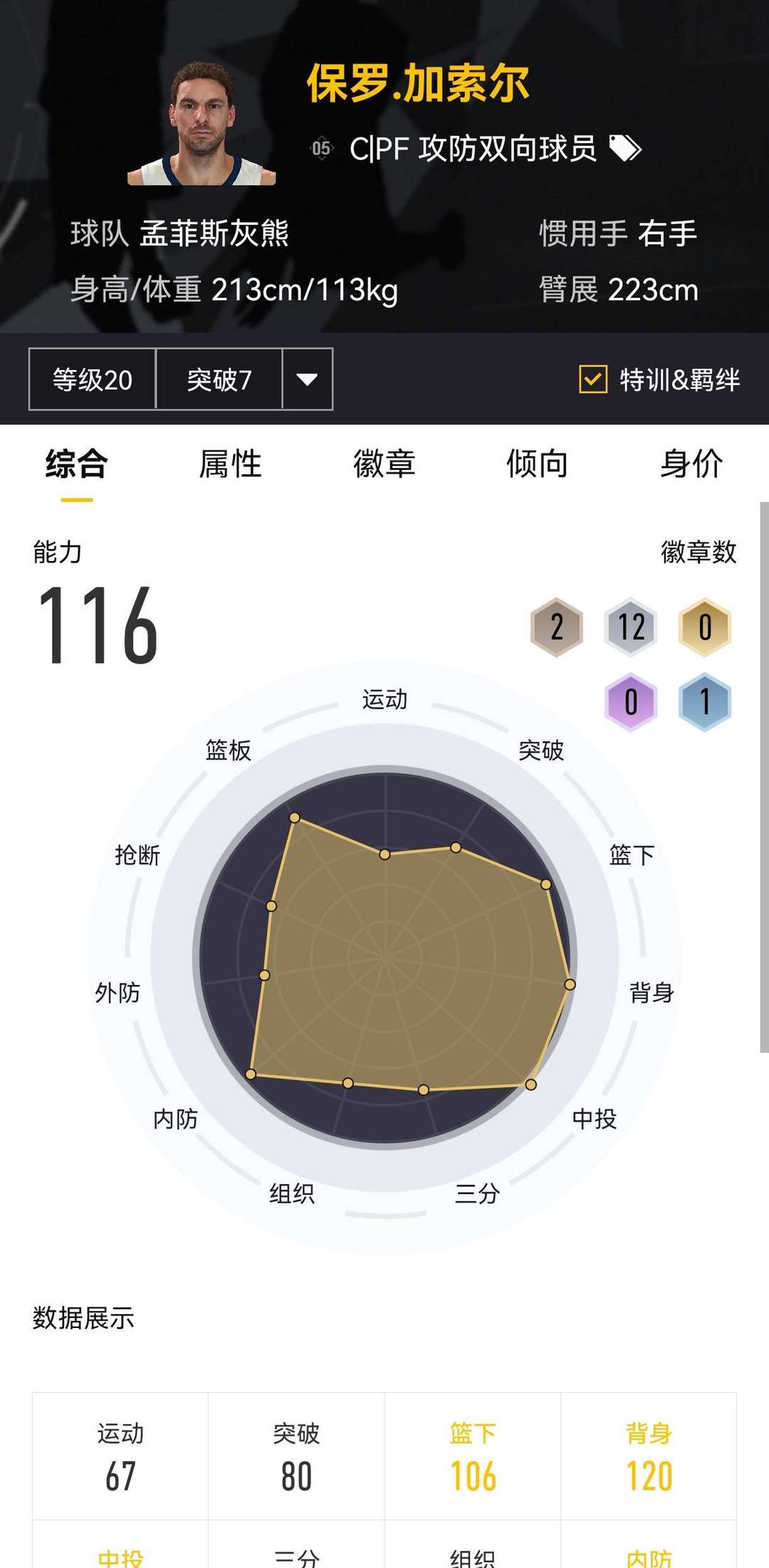
Task: Click the 突破7 button
Action: click(x=219, y=380)
